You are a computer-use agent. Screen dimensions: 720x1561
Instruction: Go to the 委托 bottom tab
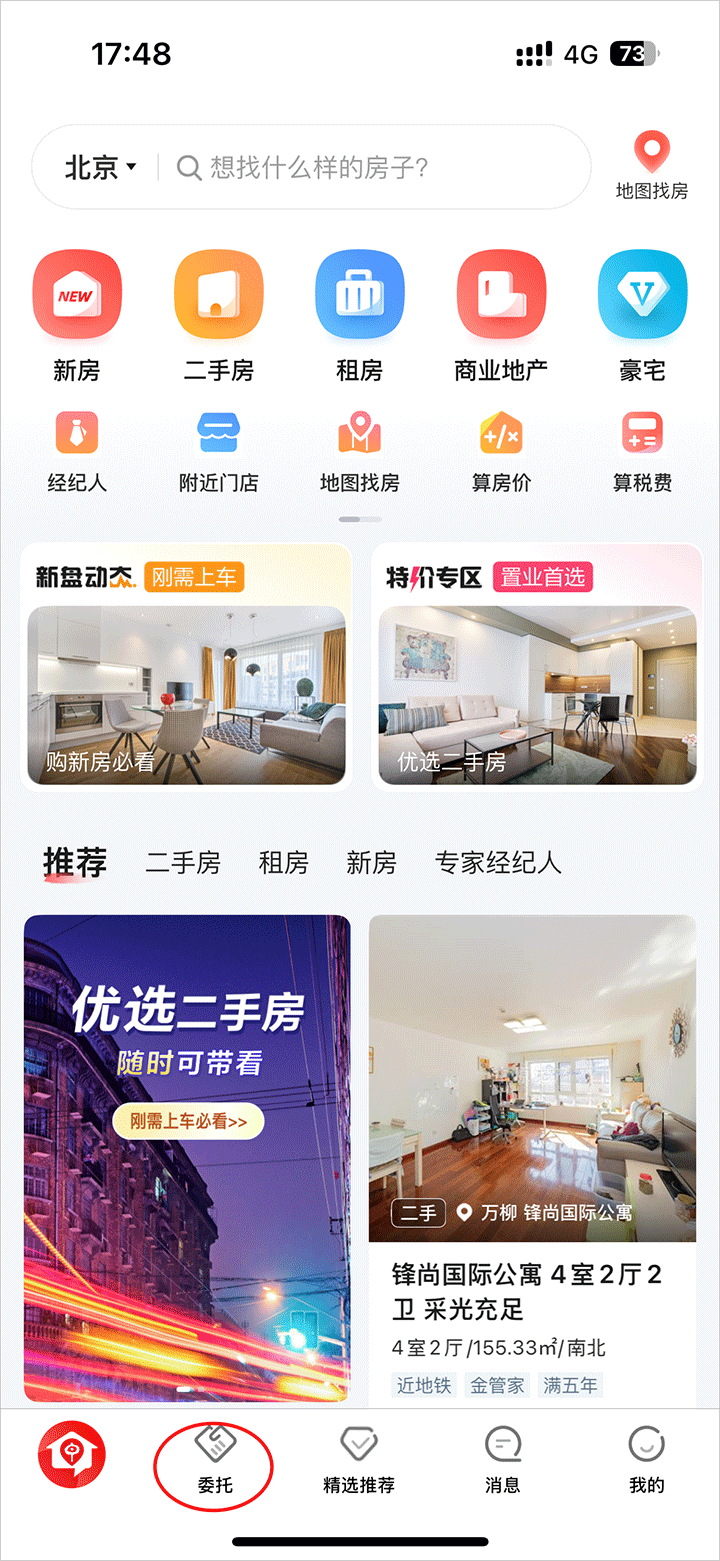pos(214,1462)
